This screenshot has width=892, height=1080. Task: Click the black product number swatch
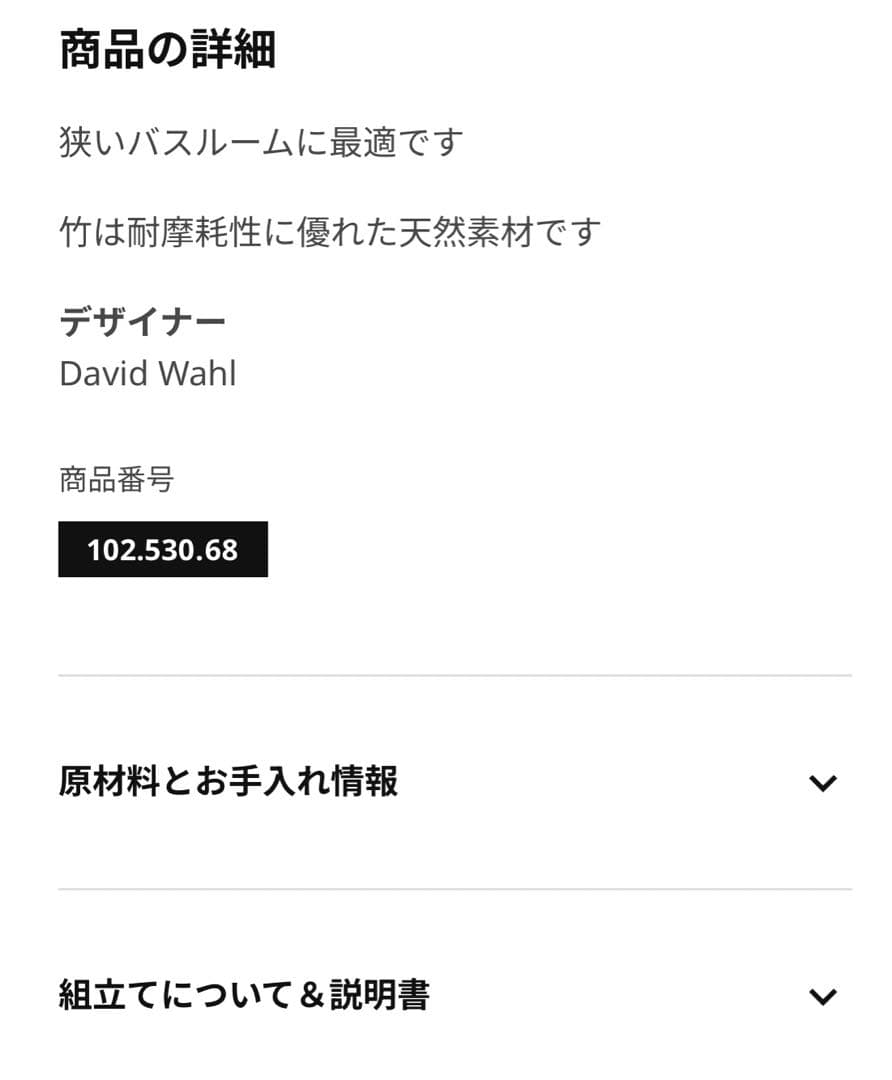pyautogui.click(x=163, y=548)
